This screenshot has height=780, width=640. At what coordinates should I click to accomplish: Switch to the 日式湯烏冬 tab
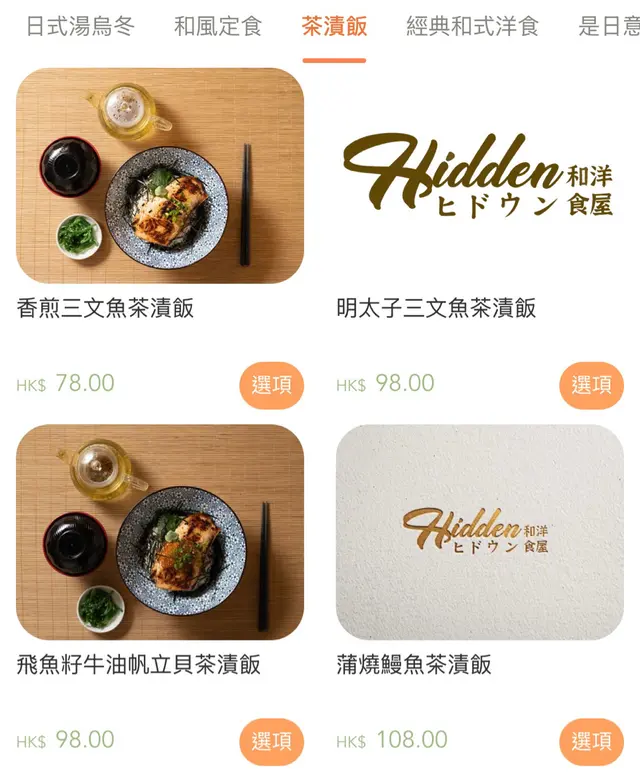80,26
